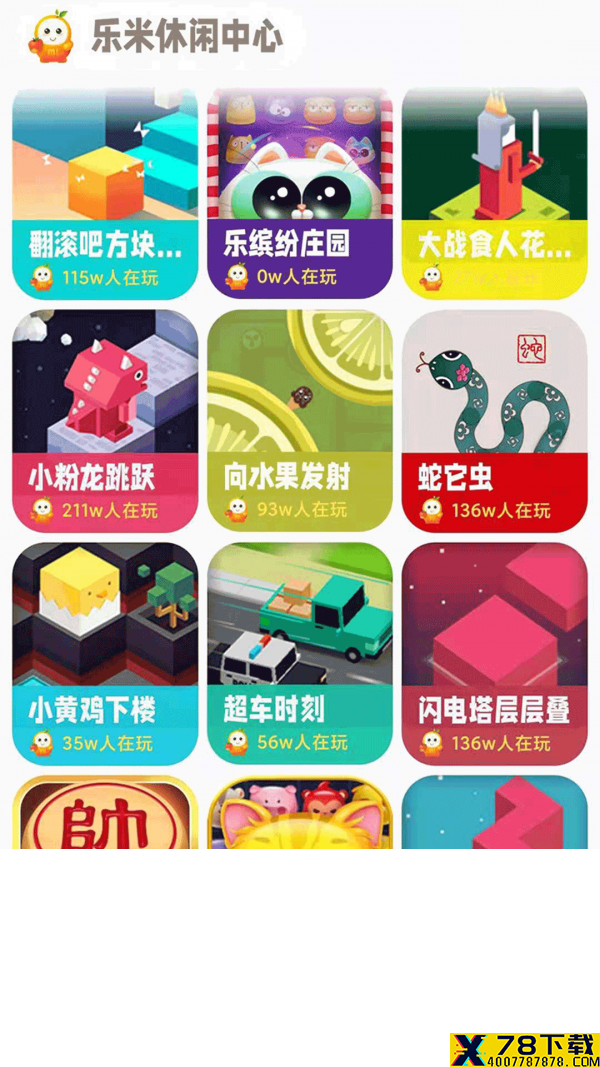Tap the 闪电塔层层叠 game card
The height and width of the screenshot is (1067, 600).
[495, 654]
